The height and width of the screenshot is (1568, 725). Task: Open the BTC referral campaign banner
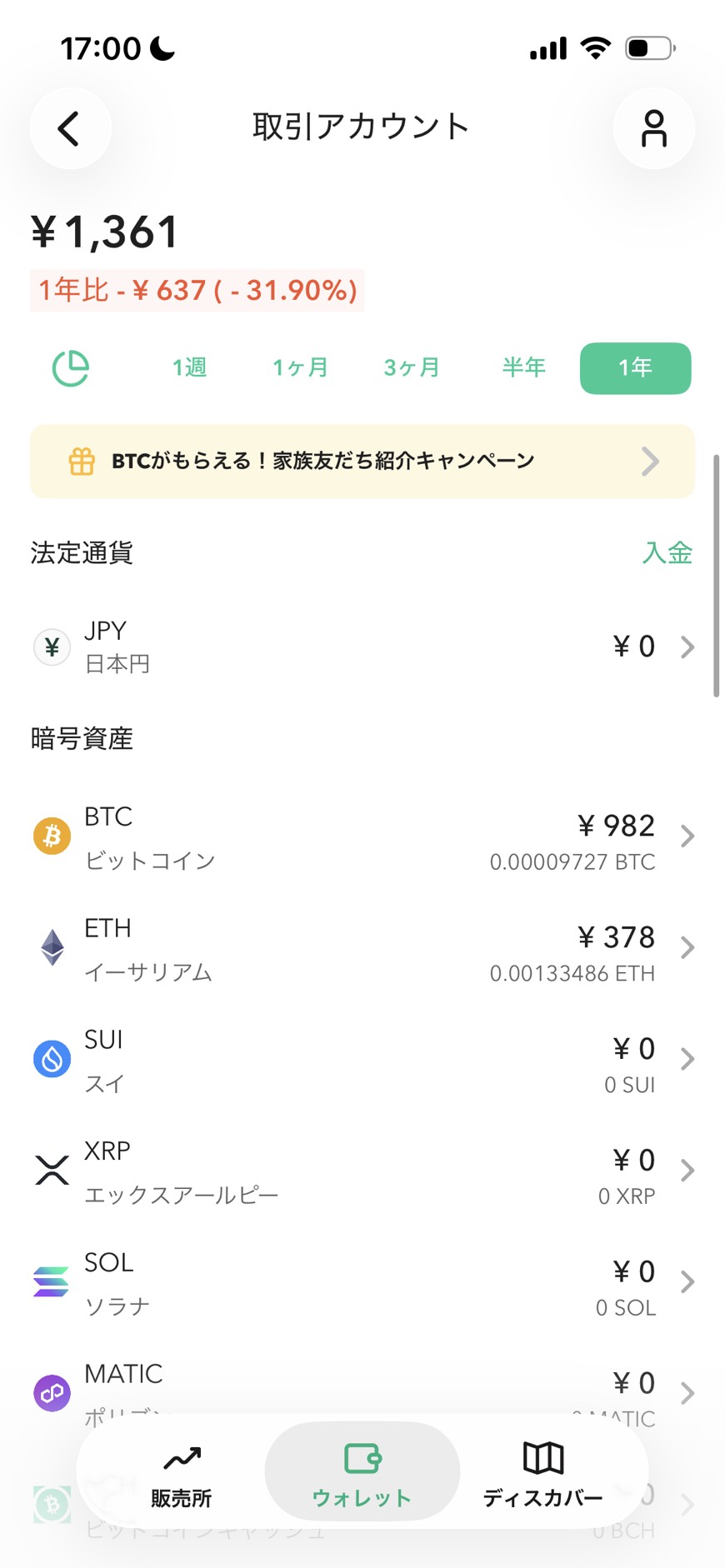[362, 462]
